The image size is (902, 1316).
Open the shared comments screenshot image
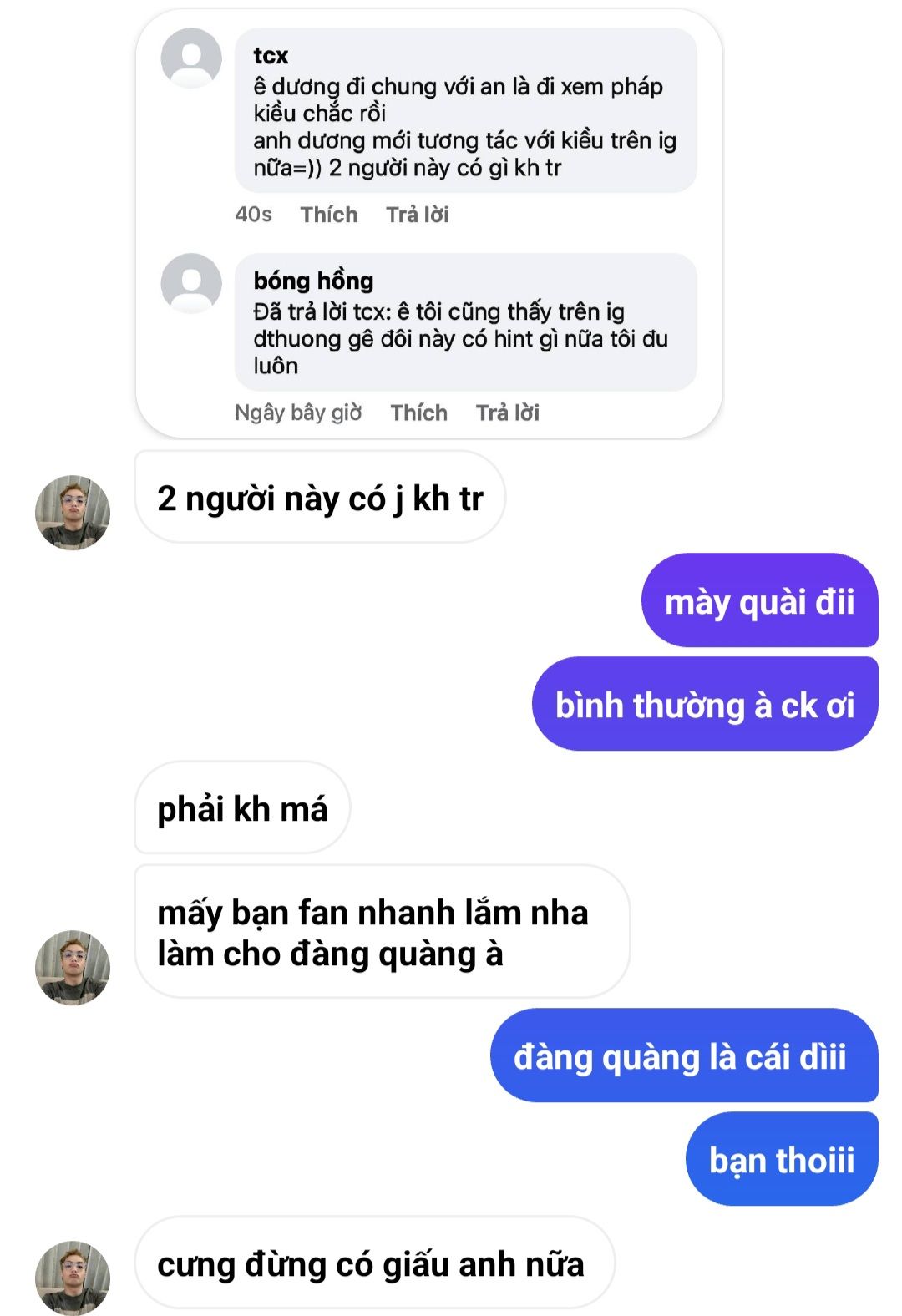tap(428, 225)
